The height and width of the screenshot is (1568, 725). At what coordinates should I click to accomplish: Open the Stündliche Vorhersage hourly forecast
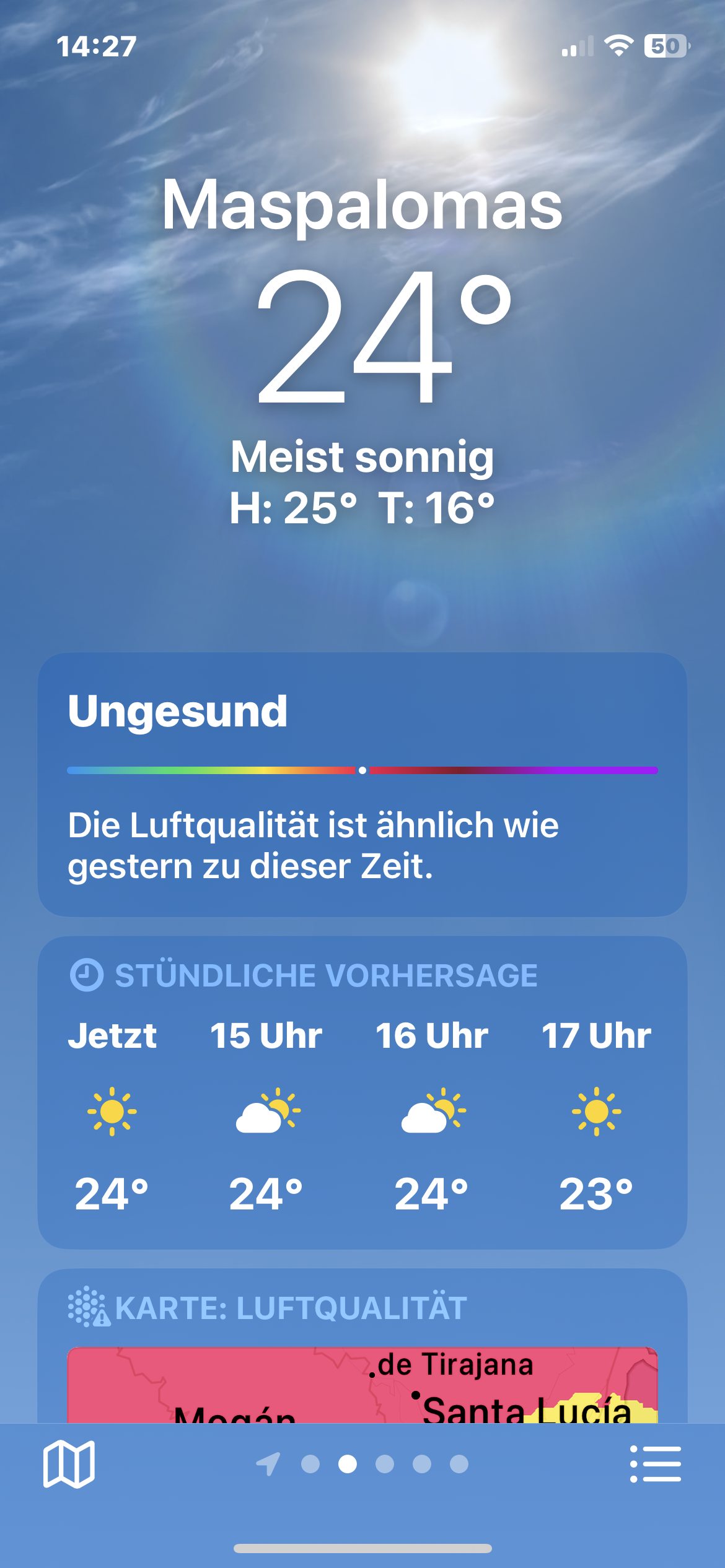(362, 1092)
